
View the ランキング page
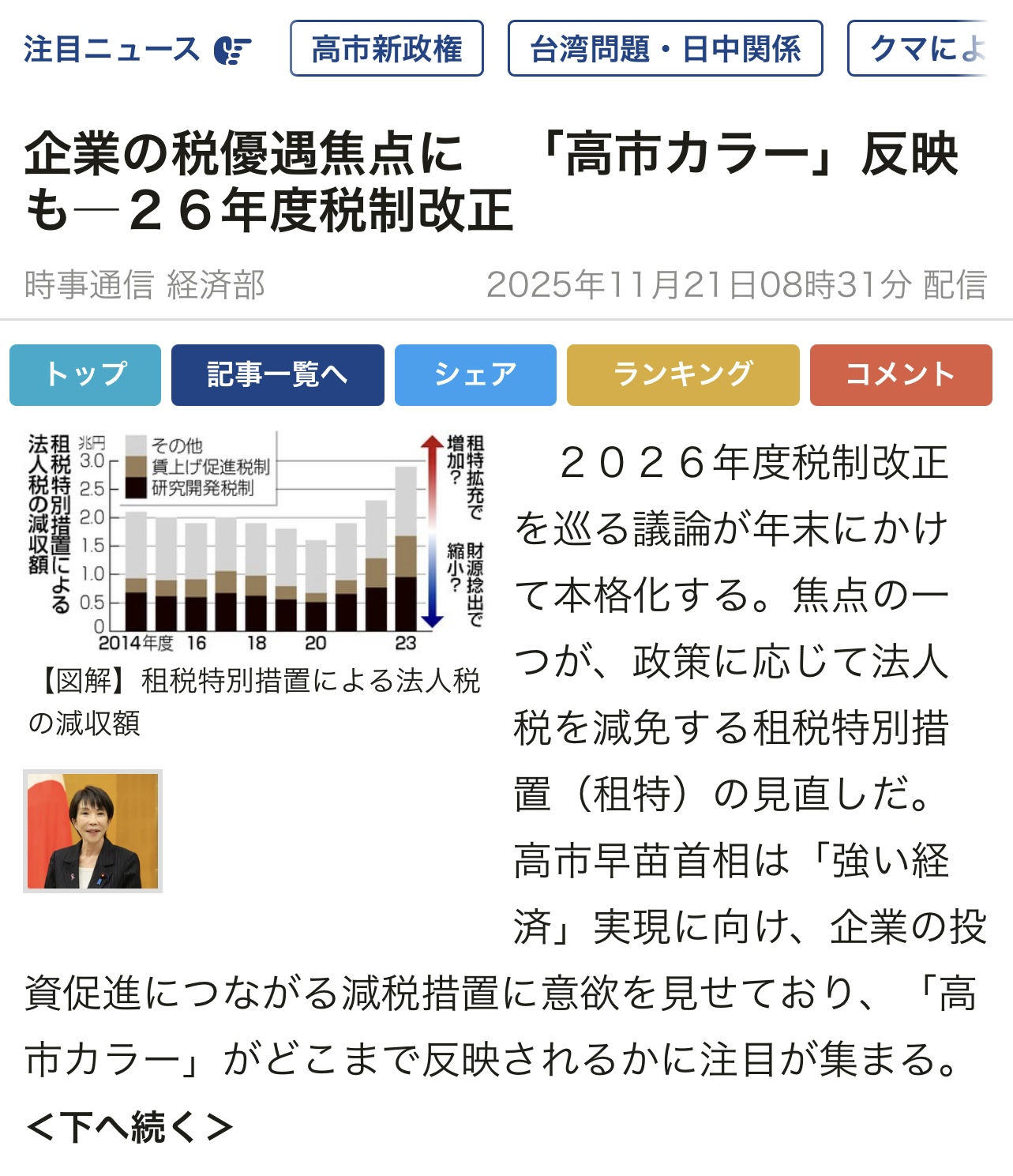point(682,374)
